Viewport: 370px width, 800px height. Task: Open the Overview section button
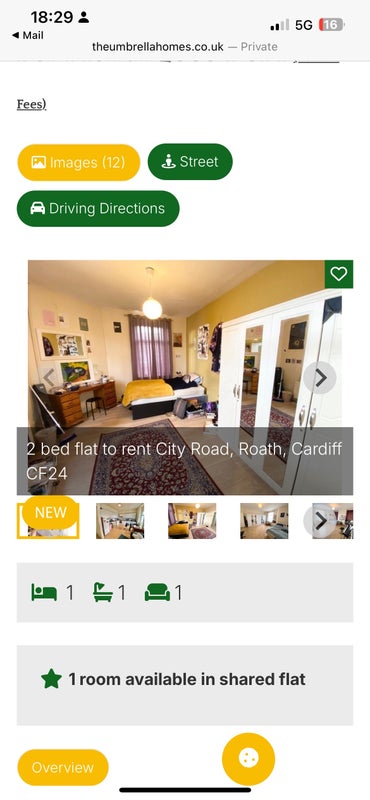coord(63,767)
